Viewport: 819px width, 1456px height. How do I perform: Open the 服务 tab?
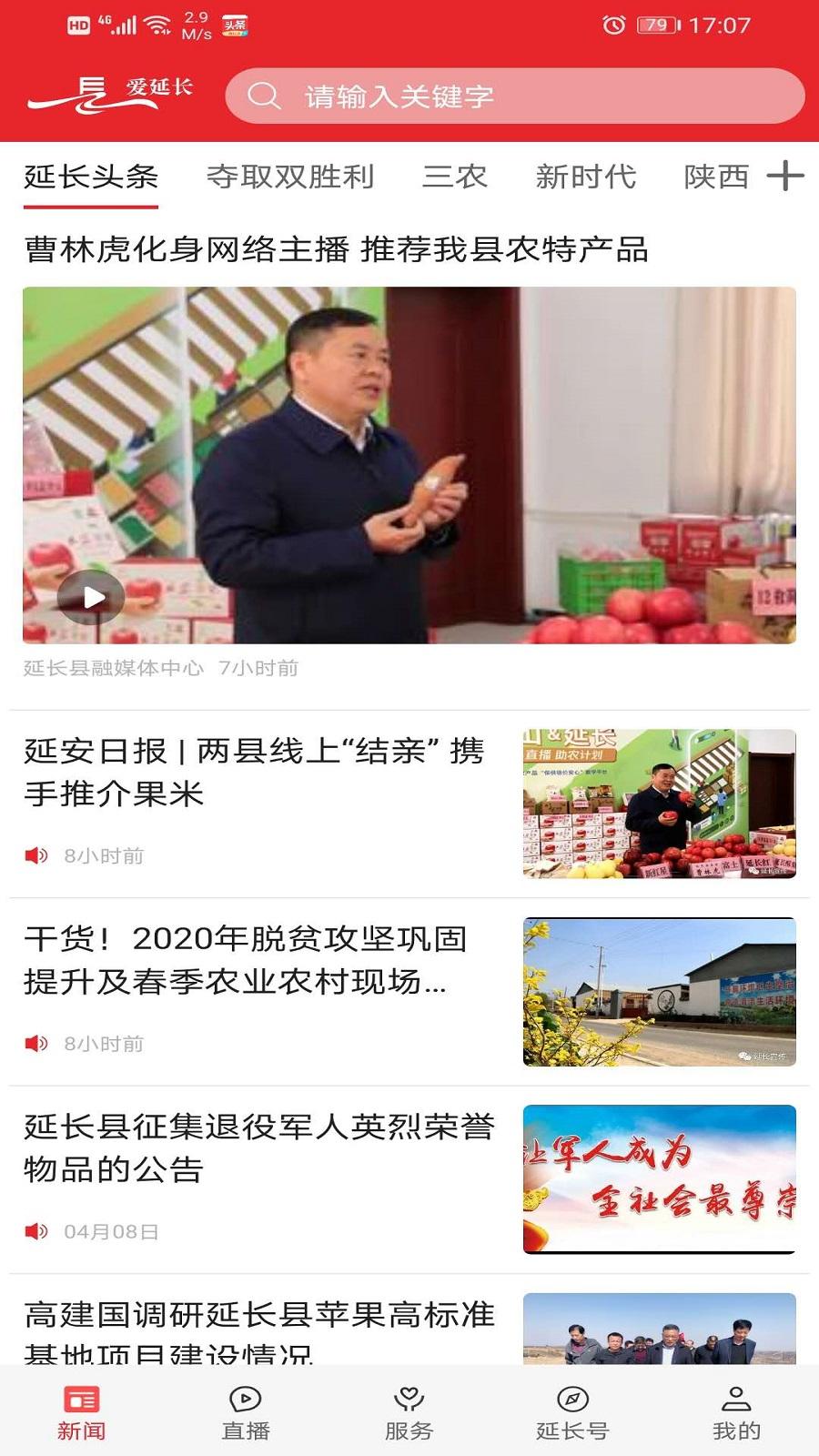coord(409,1412)
